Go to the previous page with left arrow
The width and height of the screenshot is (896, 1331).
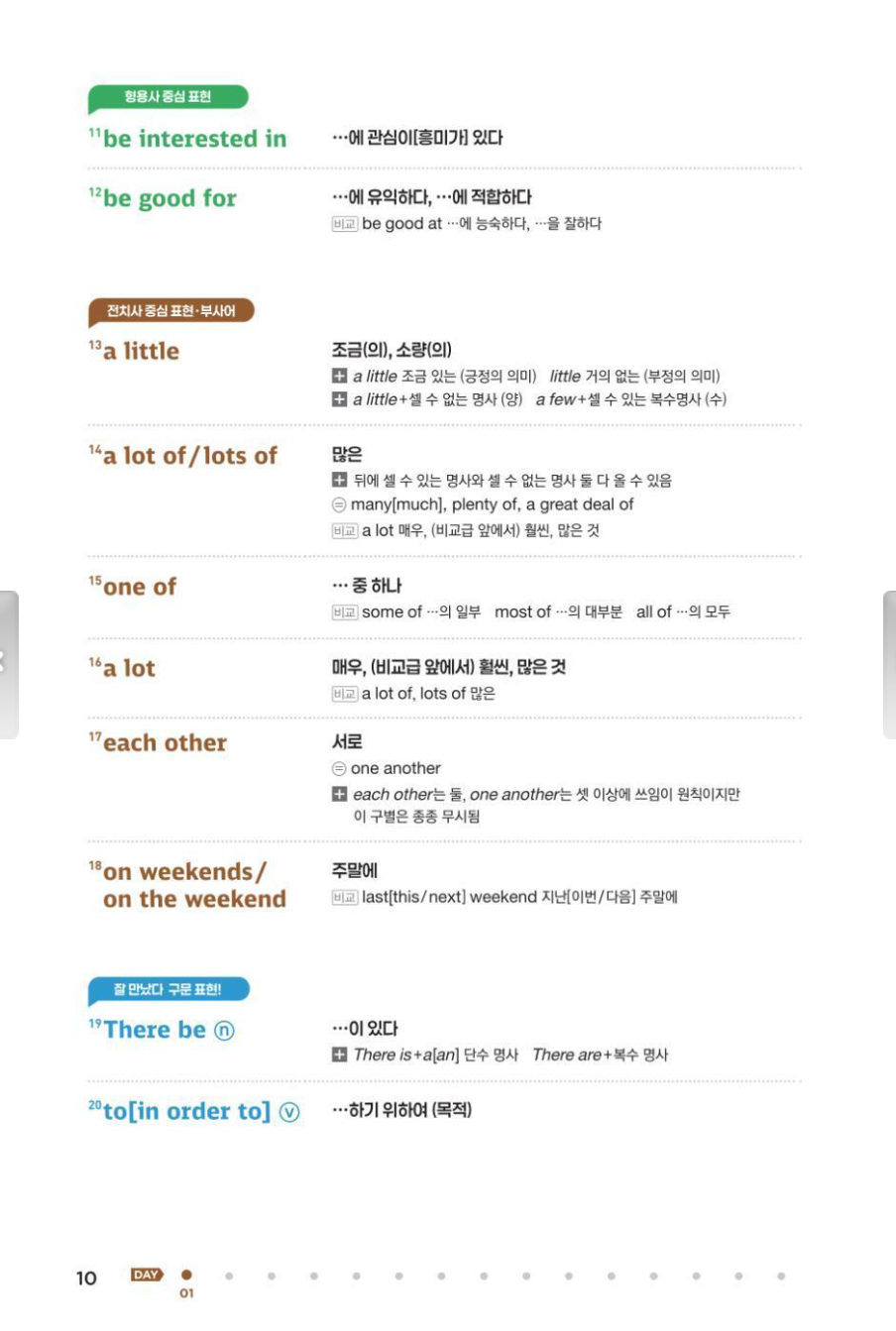coord(8,664)
